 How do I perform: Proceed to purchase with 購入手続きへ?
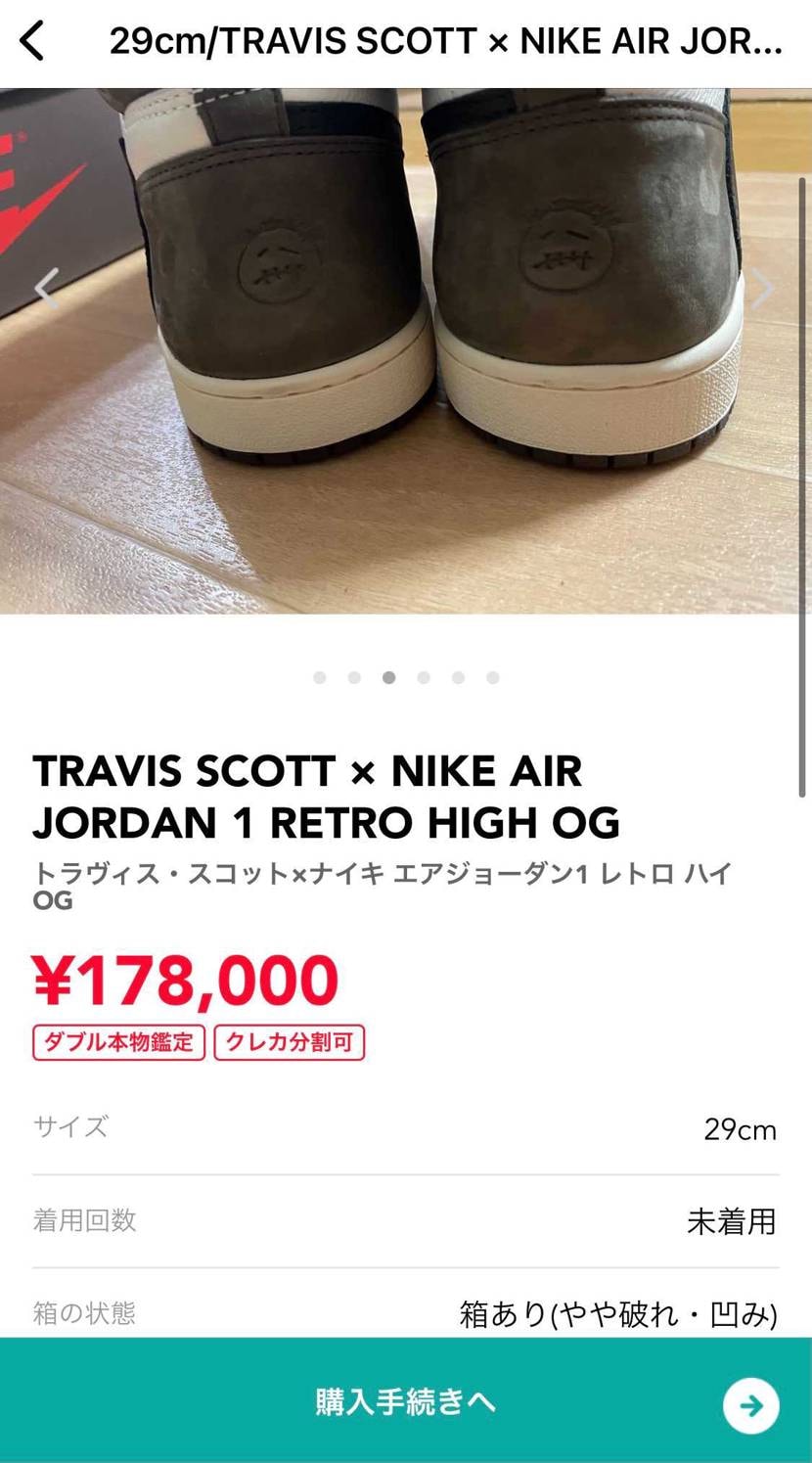(405, 1401)
